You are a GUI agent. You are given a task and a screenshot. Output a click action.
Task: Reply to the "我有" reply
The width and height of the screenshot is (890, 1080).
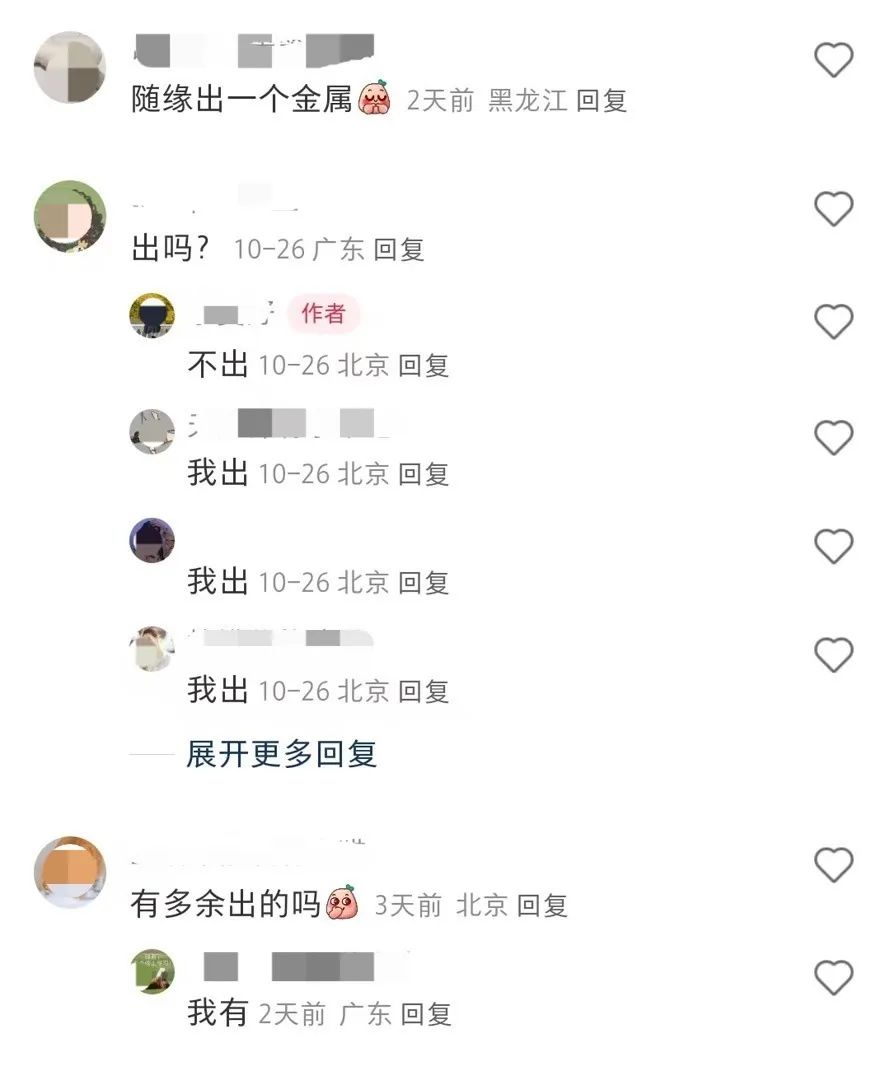[427, 1014]
